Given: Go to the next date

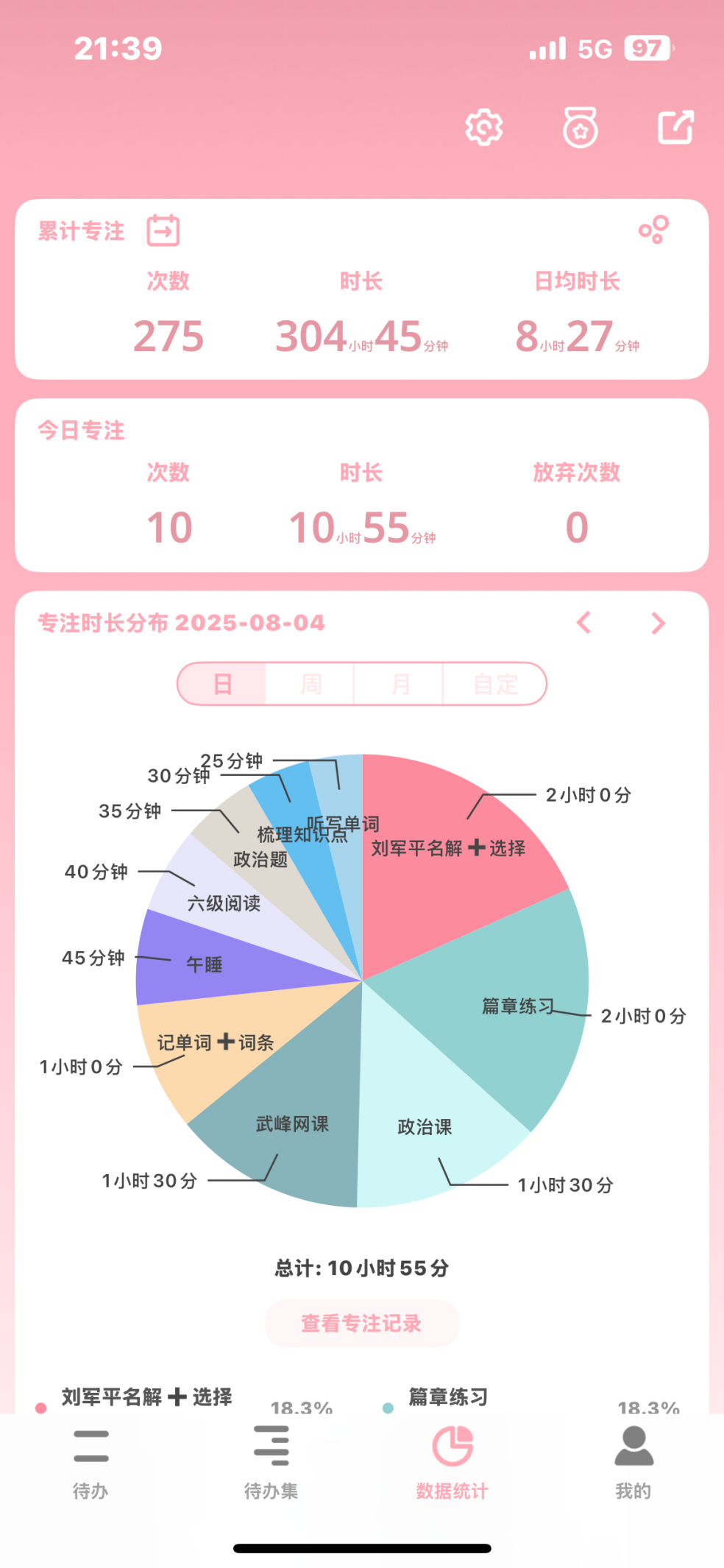Looking at the screenshot, I should 659,624.
